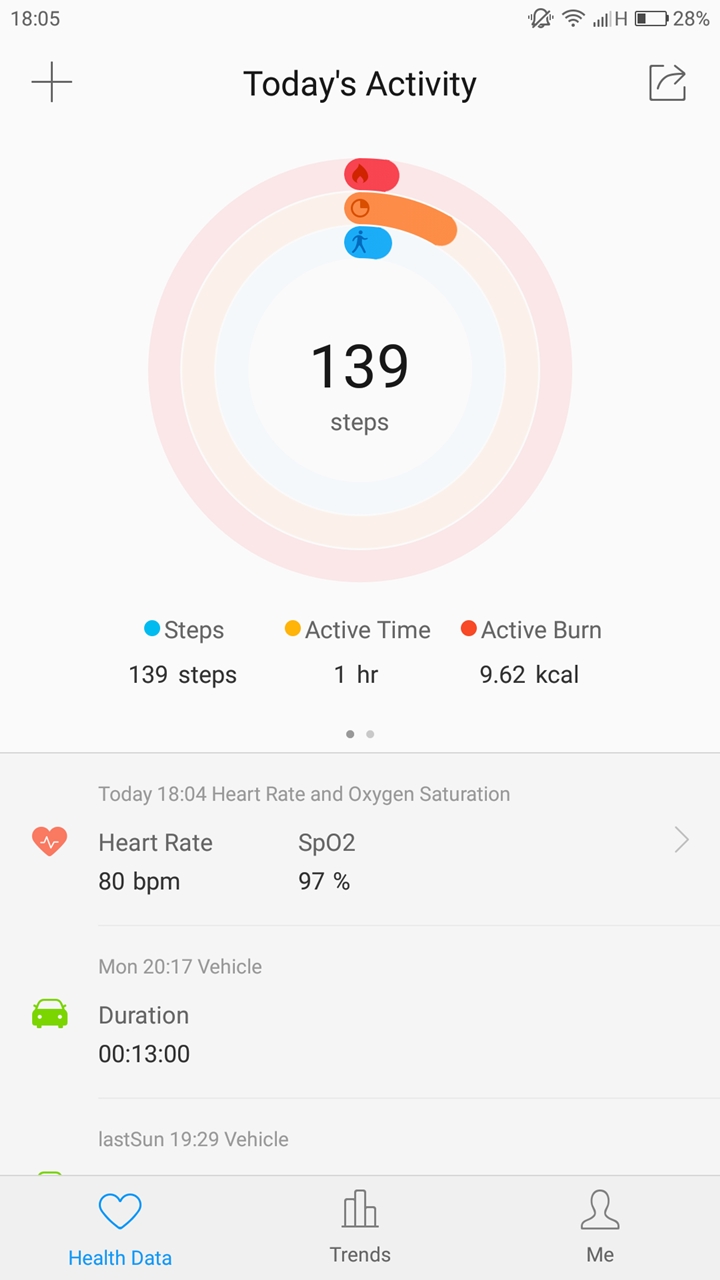Share today's activity

pos(667,82)
